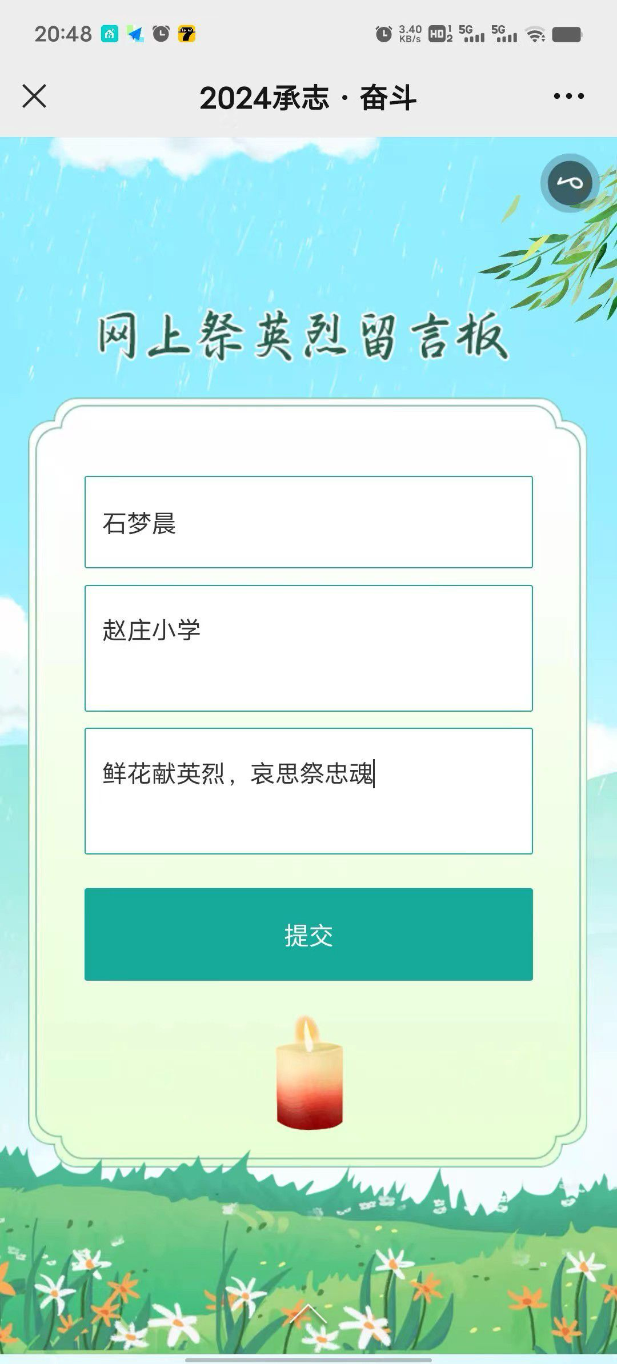617x1364 pixels.
Task: Submit the message with 提交 button
Action: pos(308,935)
